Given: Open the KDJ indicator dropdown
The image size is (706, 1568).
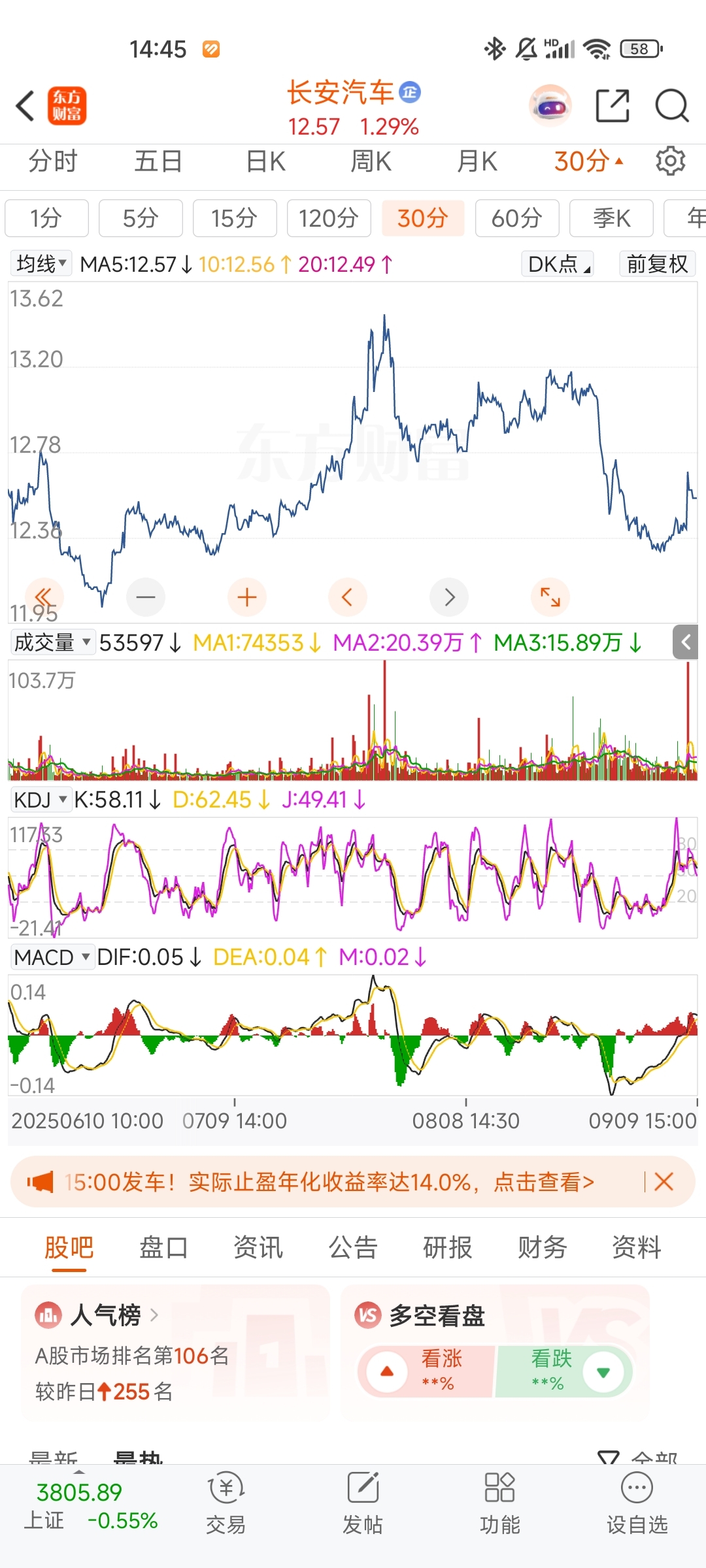Looking at the screenshot, I should tap(41, 800).
